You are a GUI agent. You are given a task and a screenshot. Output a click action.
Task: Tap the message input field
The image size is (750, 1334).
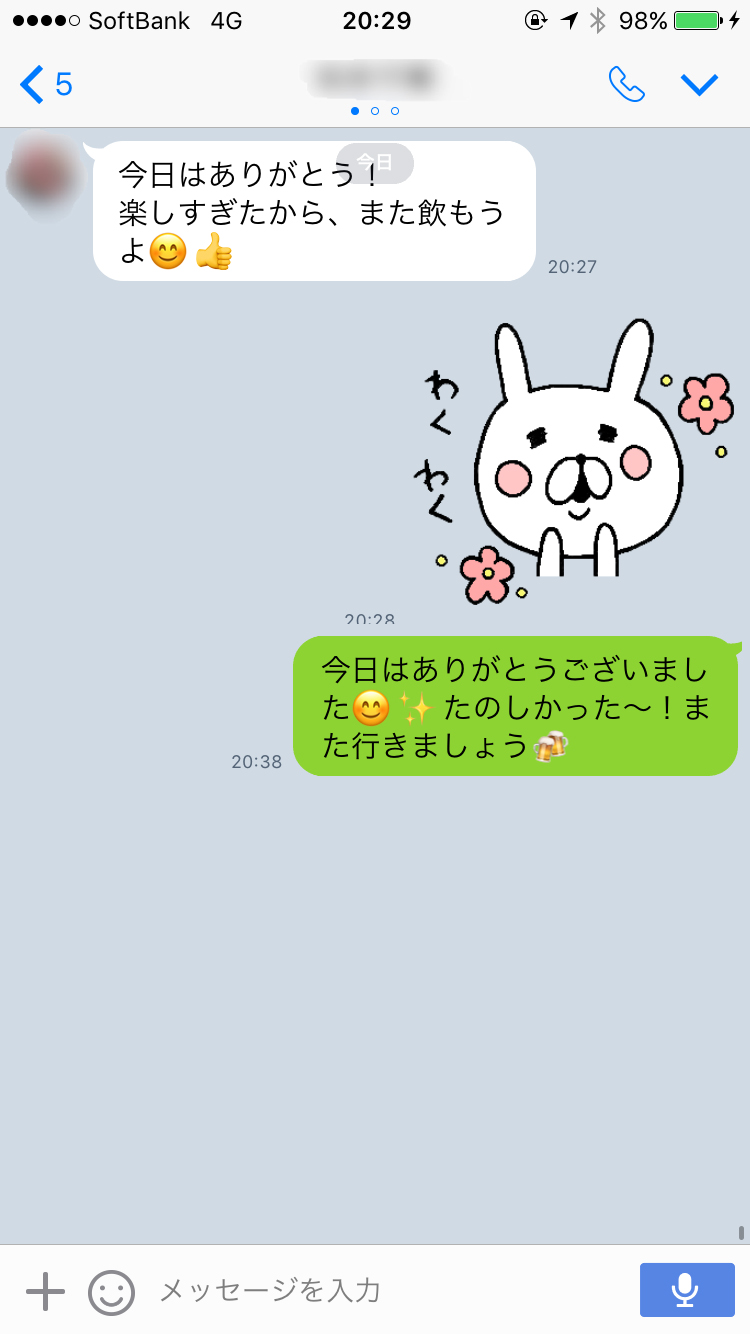pyautogui.click(x=380, y=1291)
